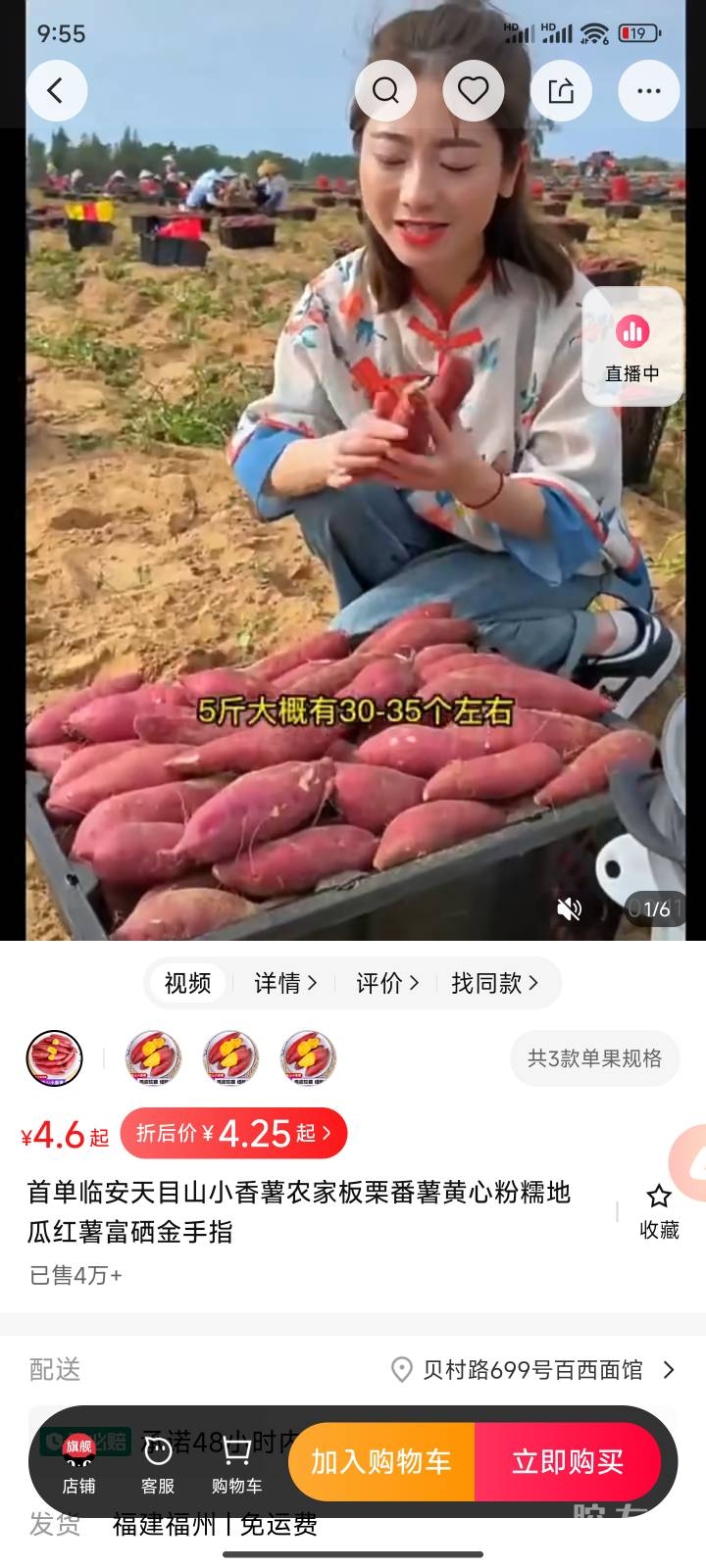Switch to the 视频 tab
Screen dimensions: 706x1568
[x=187, y=983]
